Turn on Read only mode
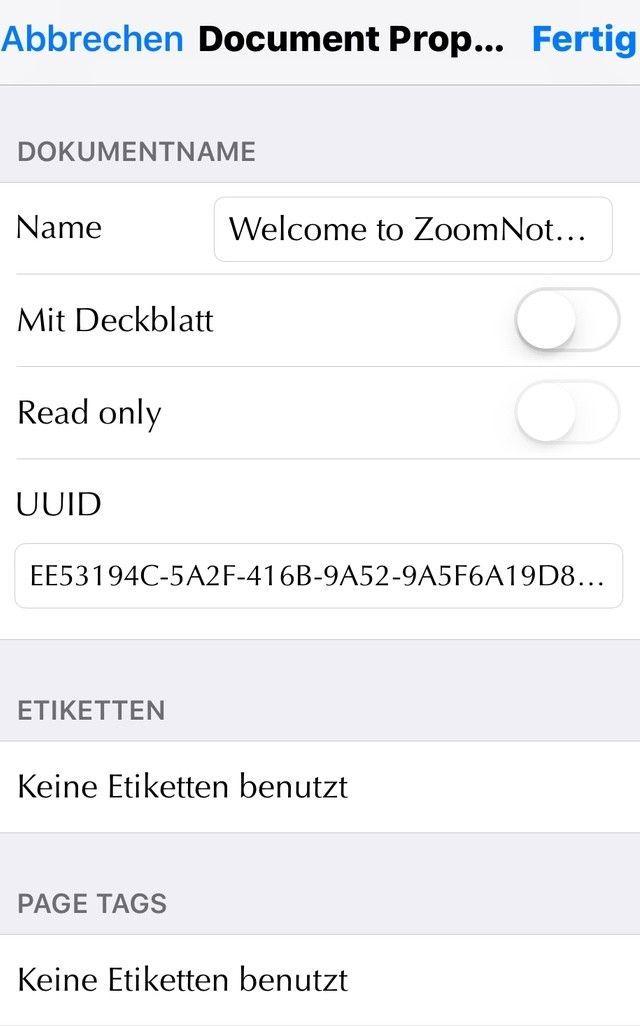The height and width of the screenshot is (1026, 640). (x=567, y=412)
